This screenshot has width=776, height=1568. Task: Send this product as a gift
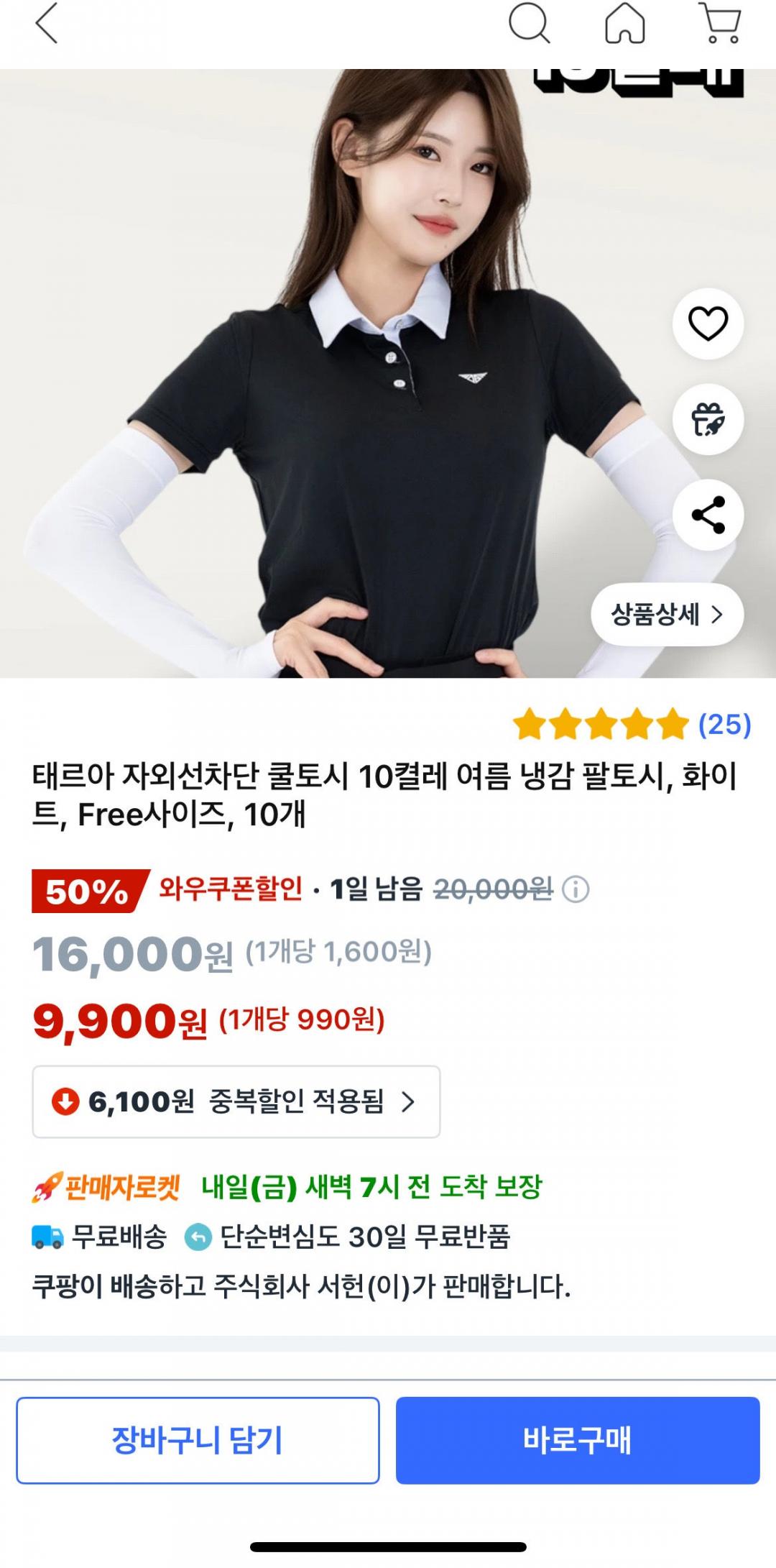coord(708,419)
